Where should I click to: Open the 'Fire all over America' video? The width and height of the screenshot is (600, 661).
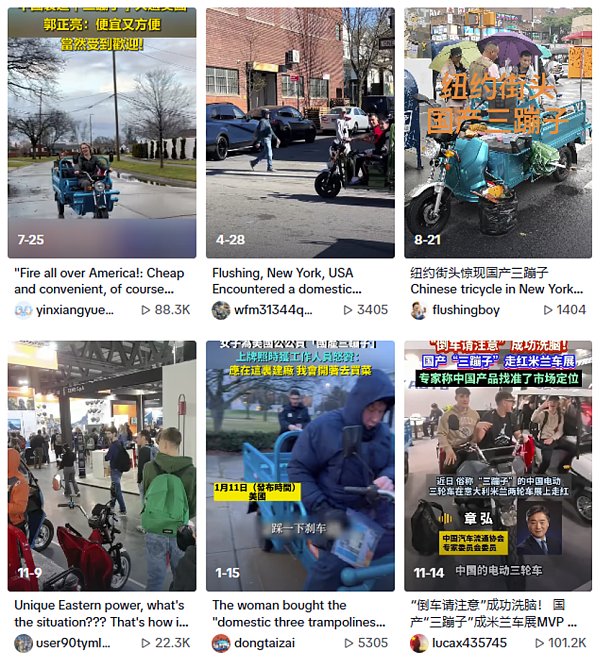click(x=101, y=133)
